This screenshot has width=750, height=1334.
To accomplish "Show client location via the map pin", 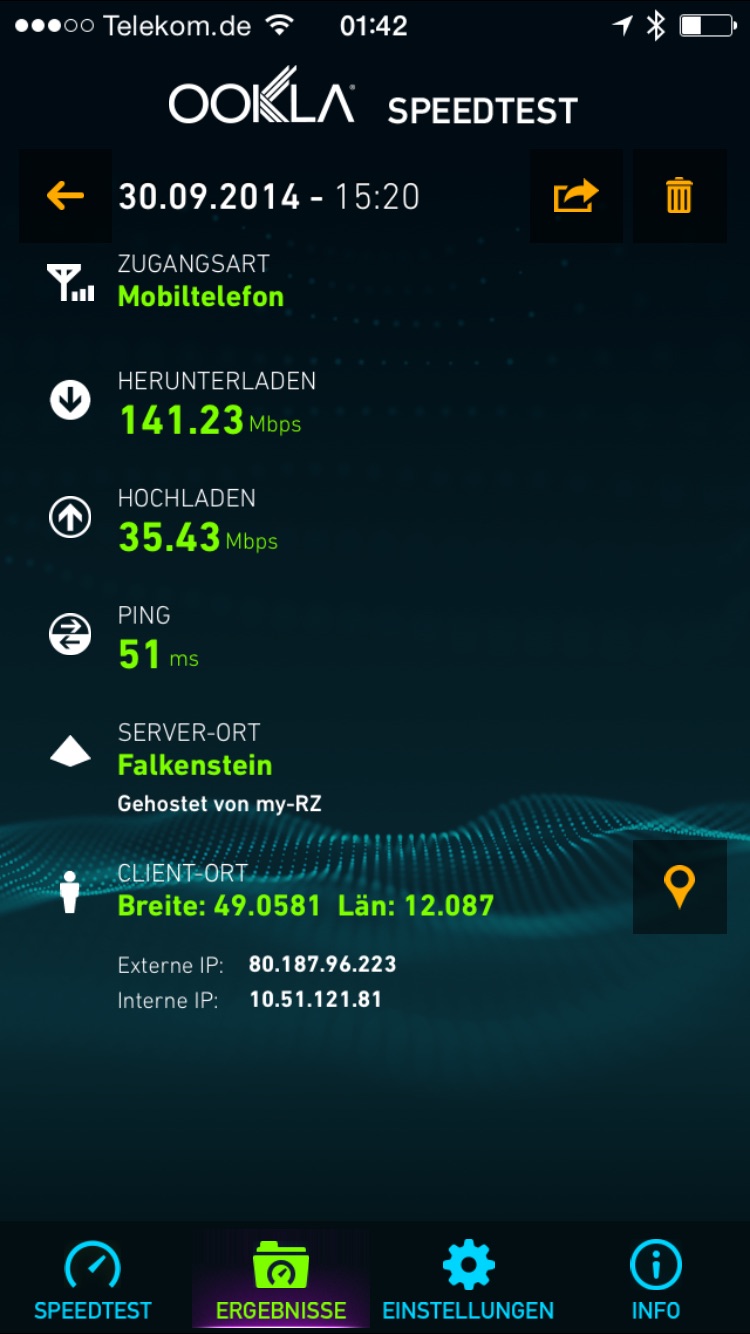I will coord(680,887).
